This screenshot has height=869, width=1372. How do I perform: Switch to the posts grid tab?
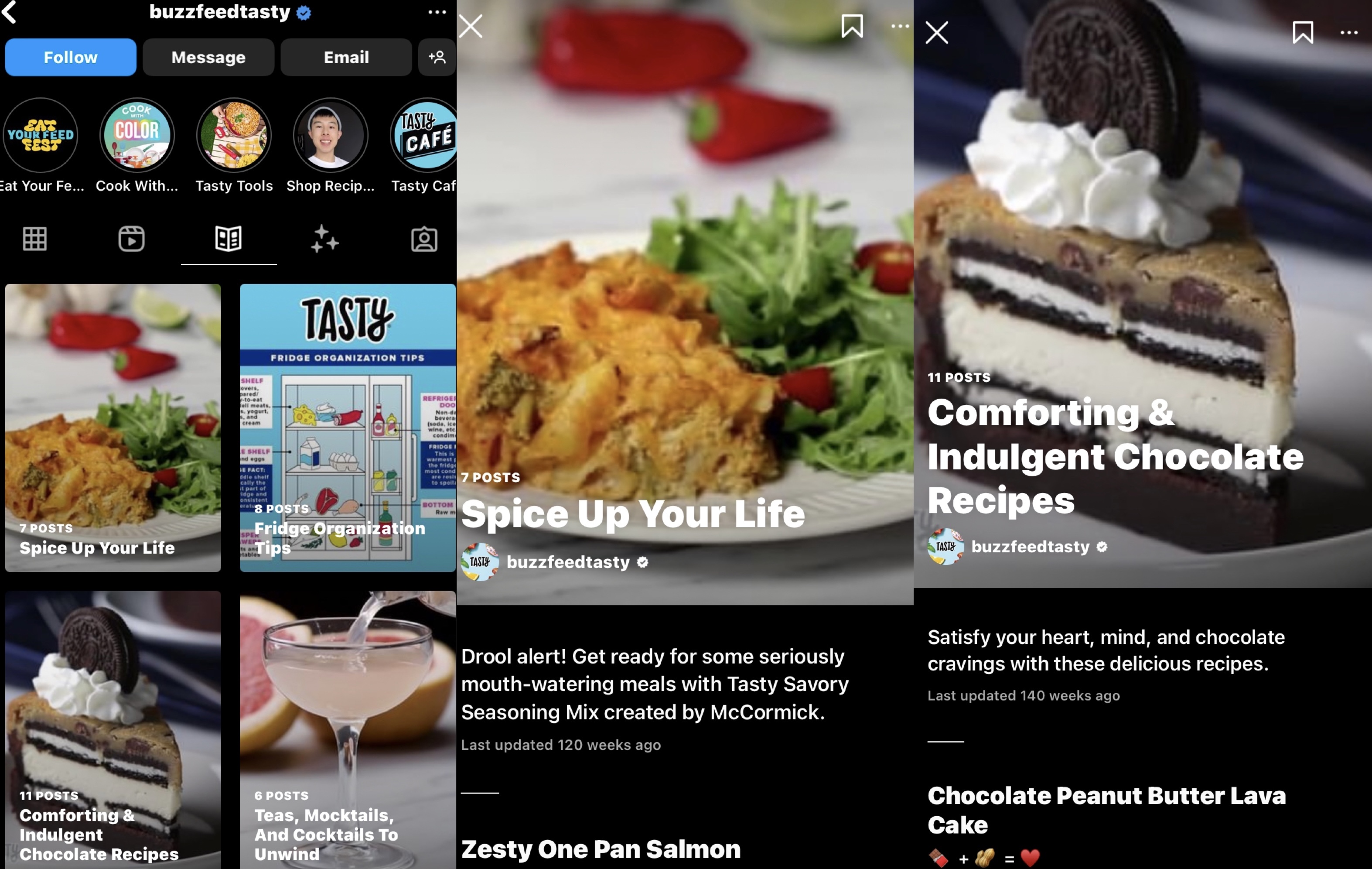coord(35,239)
